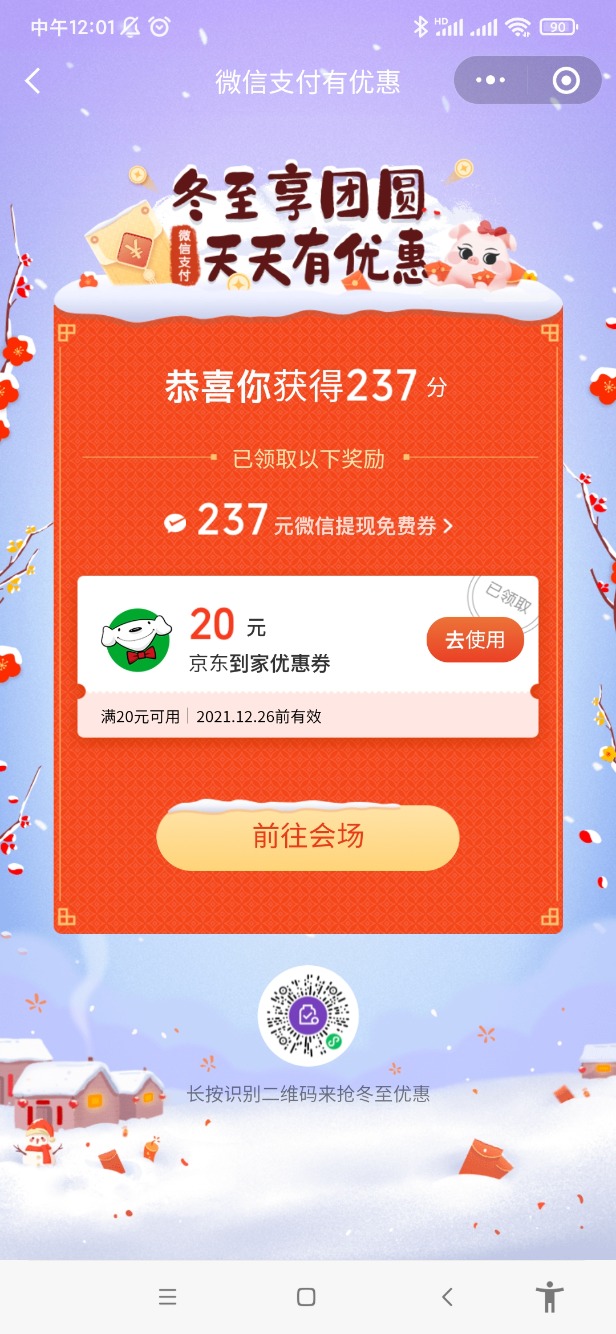
Task: Go back from the WeChat Pay offers page
Action: tap(33, 81)
